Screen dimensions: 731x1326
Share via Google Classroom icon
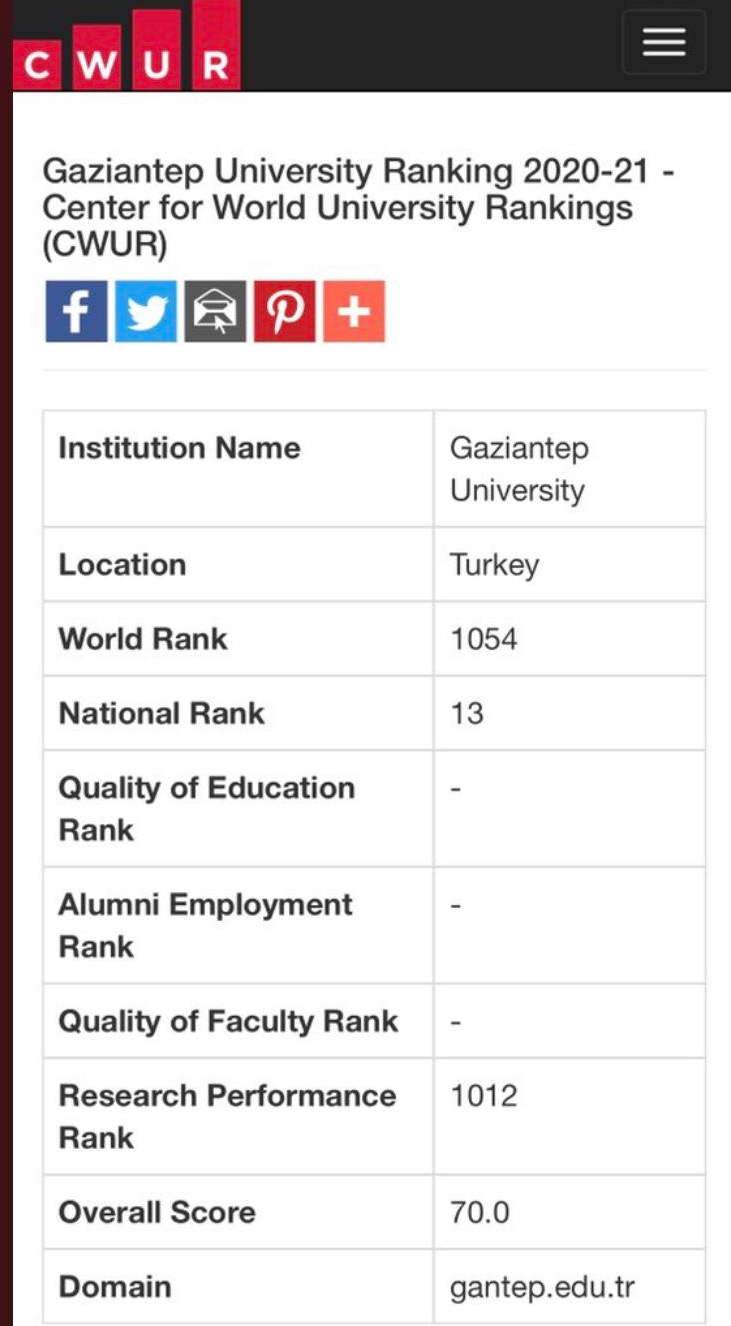click(x=215, y=312)
